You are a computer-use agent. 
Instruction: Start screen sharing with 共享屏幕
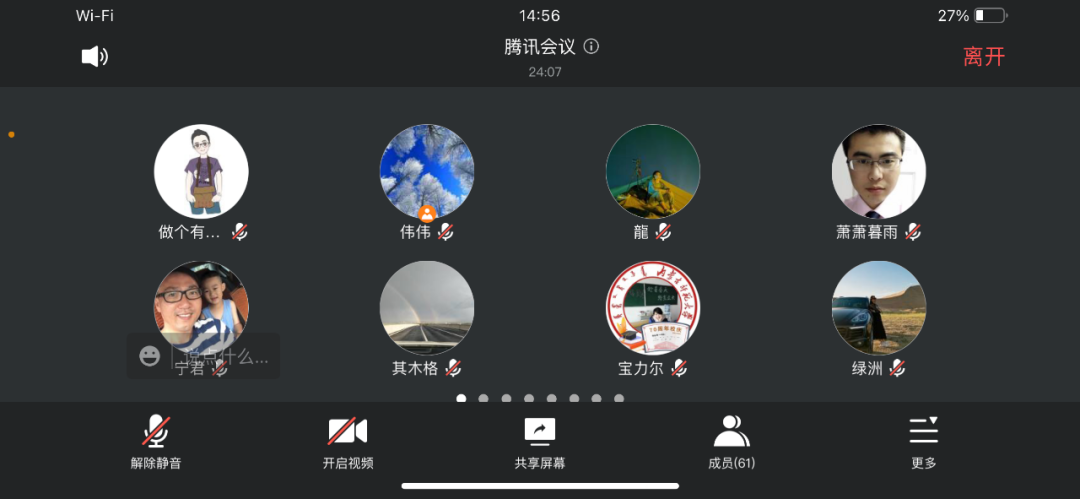(540, 442)
